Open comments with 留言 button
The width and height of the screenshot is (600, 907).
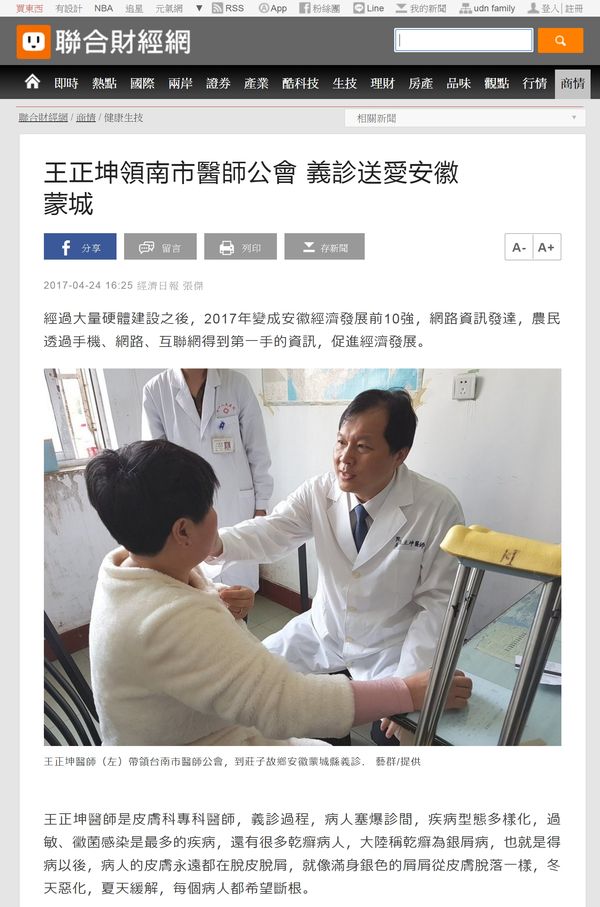coord(160,247)
